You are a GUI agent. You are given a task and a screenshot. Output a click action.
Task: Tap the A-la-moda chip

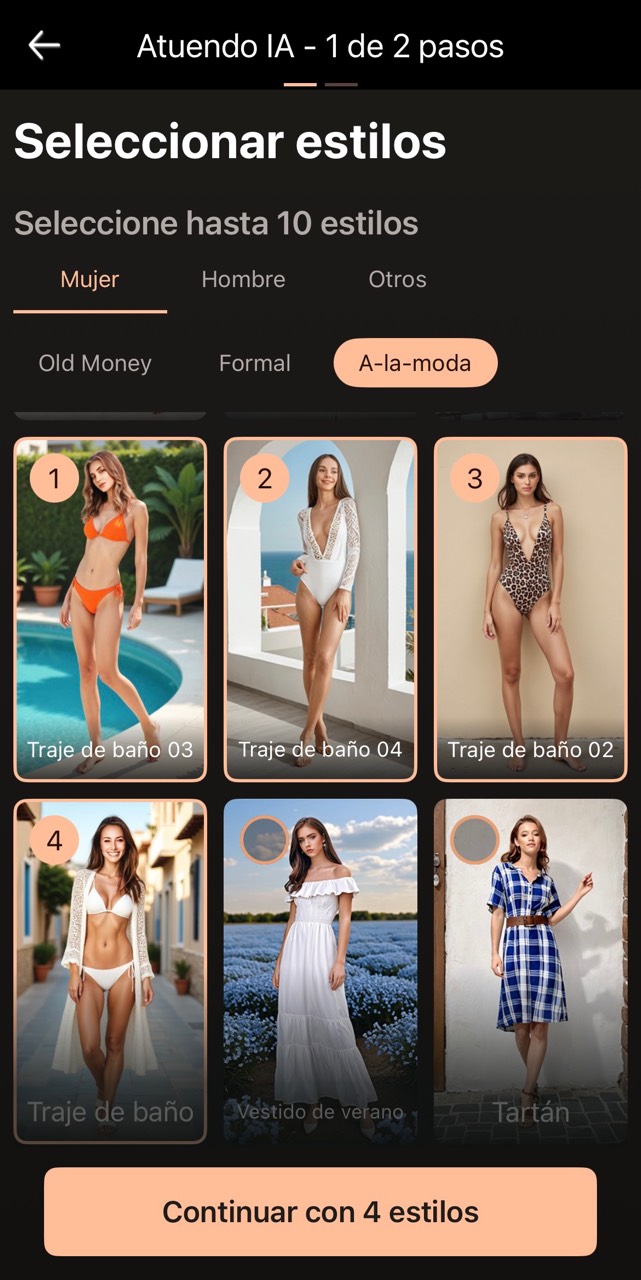click(415, 363)
